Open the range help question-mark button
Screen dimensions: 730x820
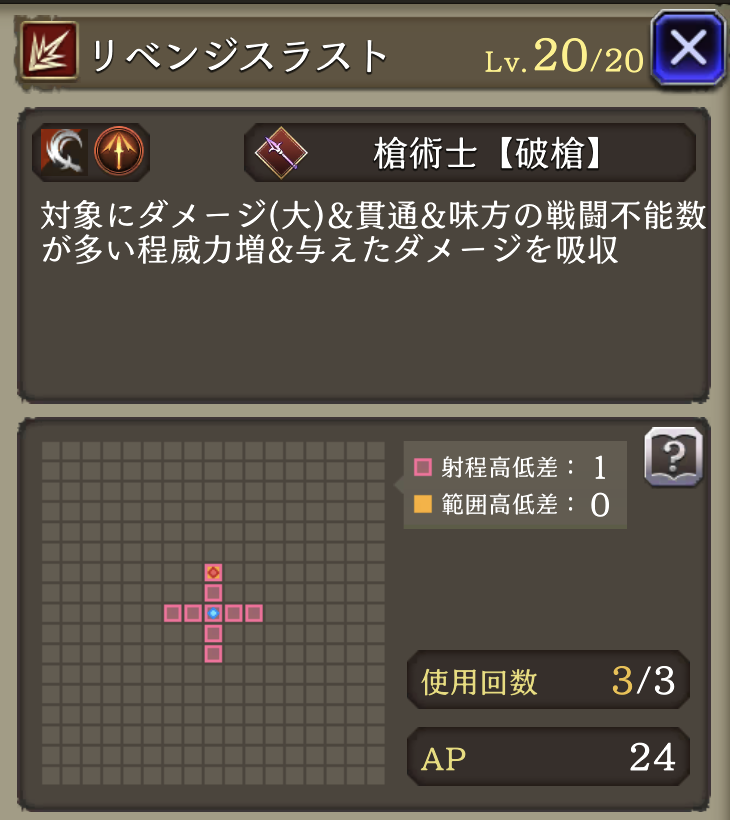(672, 458)
